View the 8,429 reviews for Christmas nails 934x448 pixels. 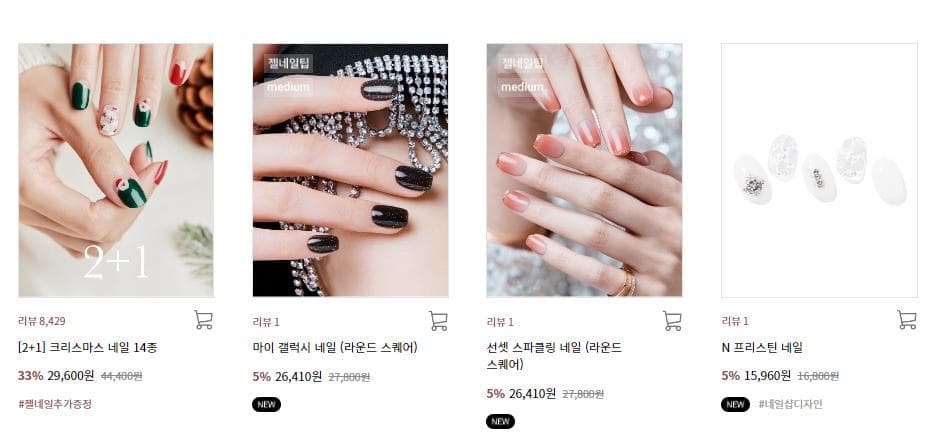click(42, 321)
